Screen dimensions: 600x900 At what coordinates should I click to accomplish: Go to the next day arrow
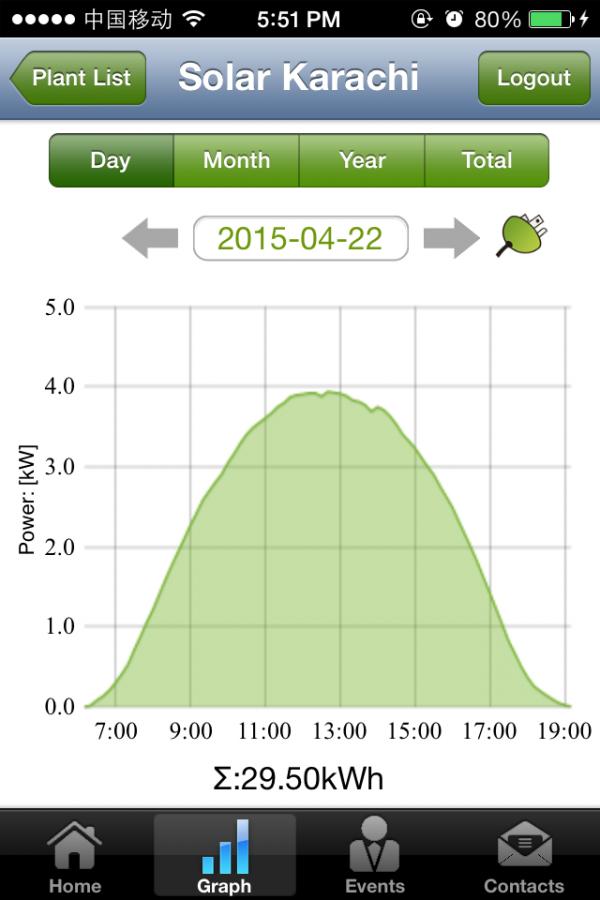pos(451,239)
